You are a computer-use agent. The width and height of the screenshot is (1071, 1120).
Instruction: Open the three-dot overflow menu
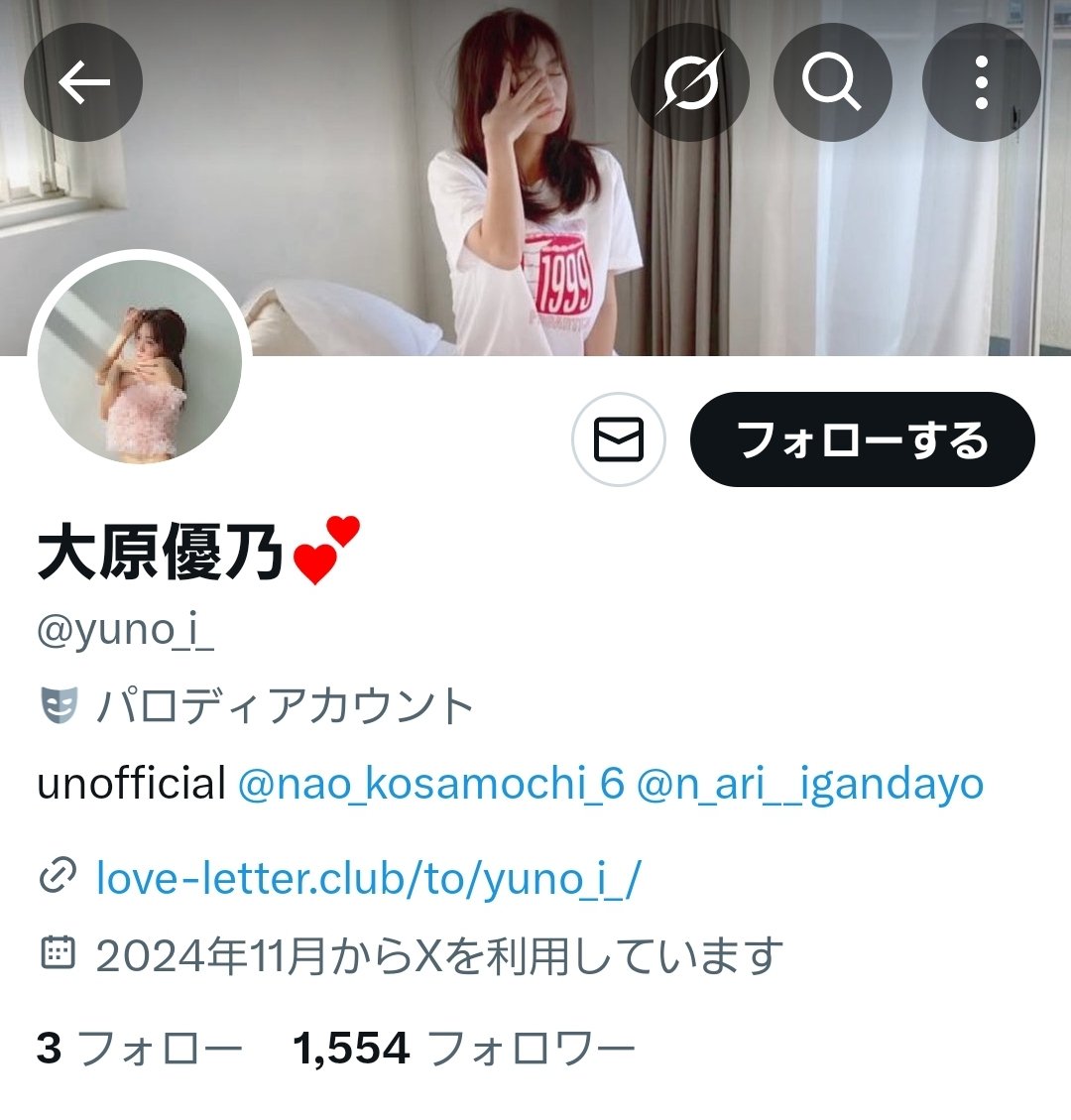pos(981,82)
